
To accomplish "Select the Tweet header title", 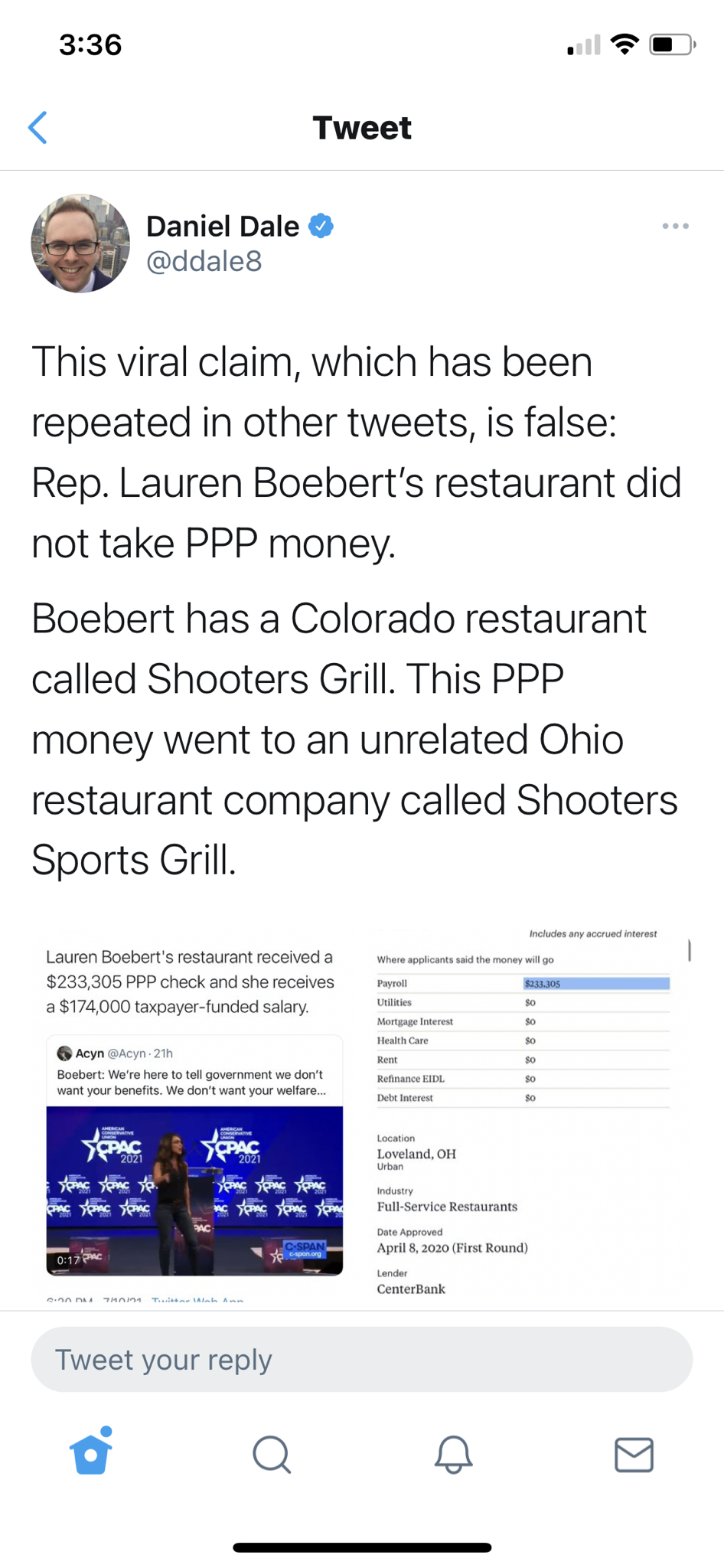I will pos(361,127).
